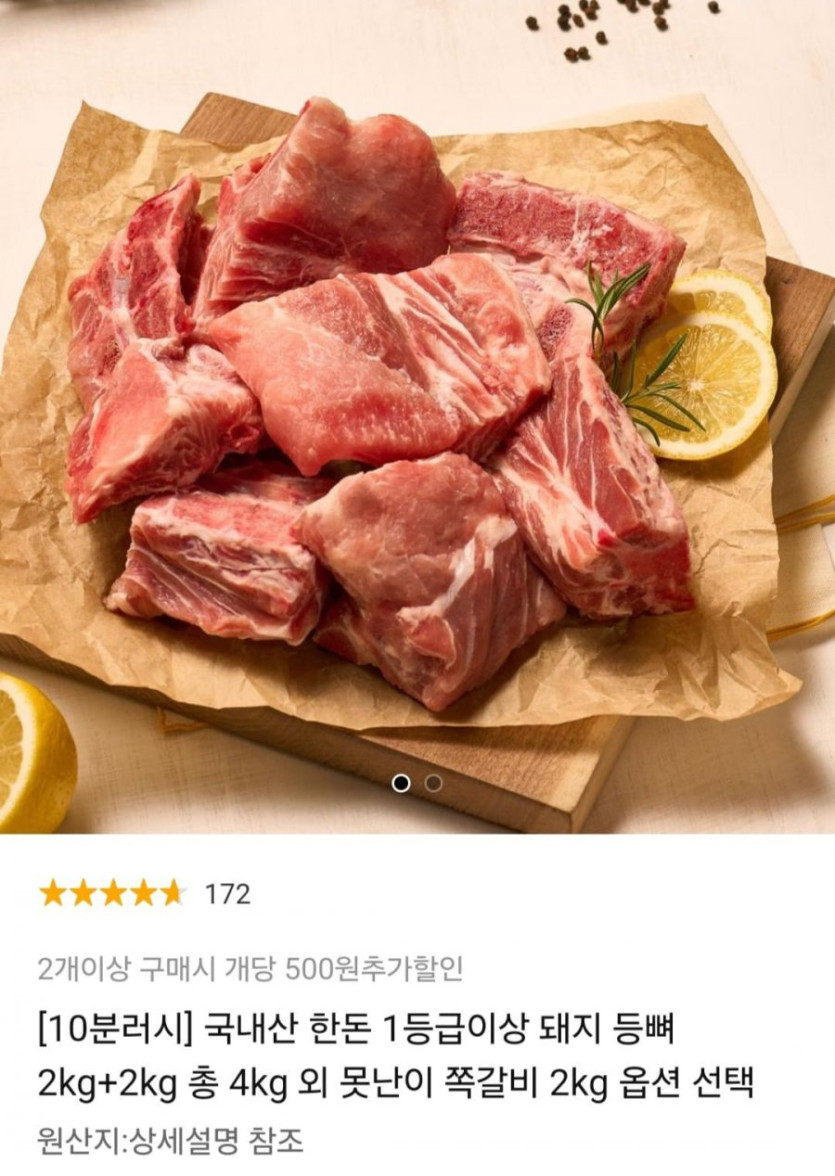
Task: Open the 172 star-rating reviews
Action: 144,893
